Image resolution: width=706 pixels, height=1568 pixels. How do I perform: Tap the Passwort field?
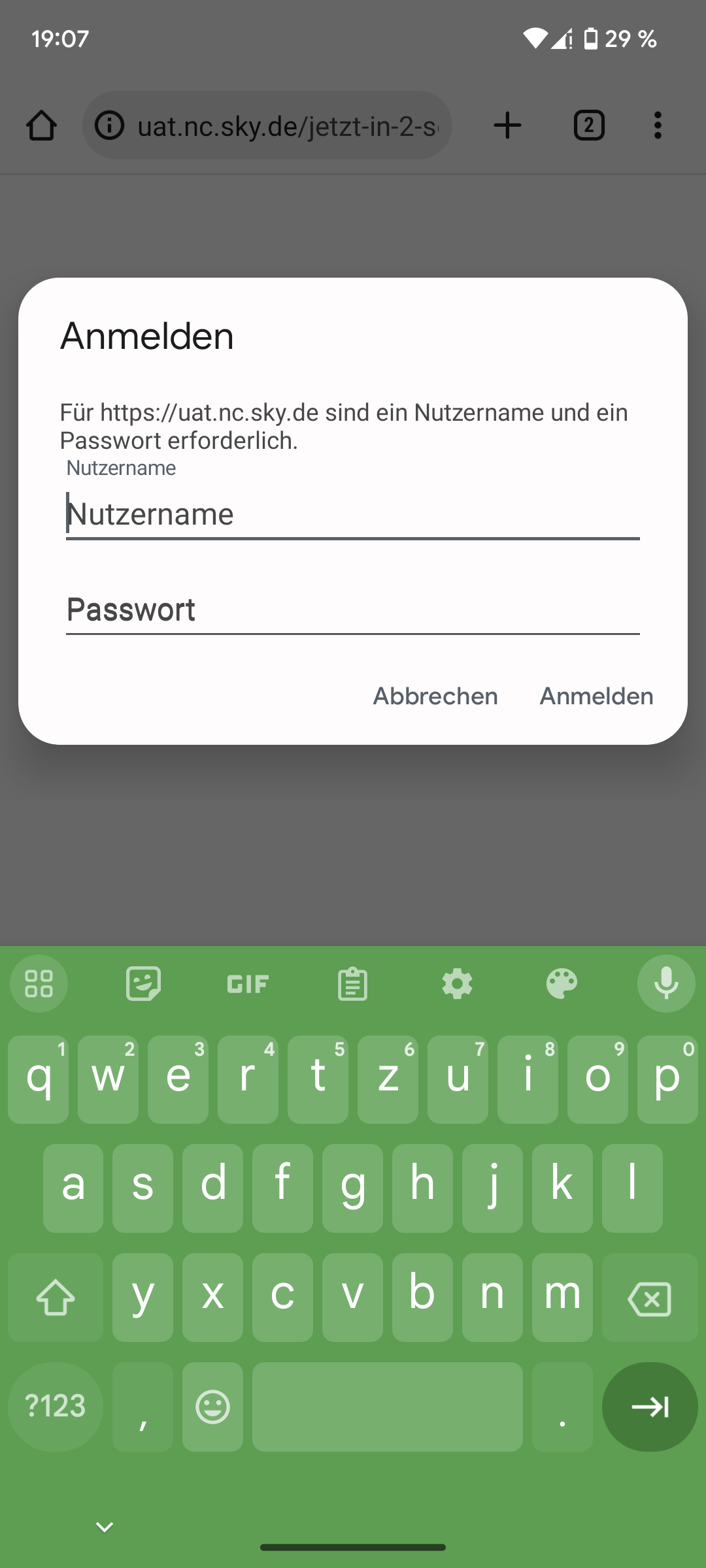tap(353, 610)
